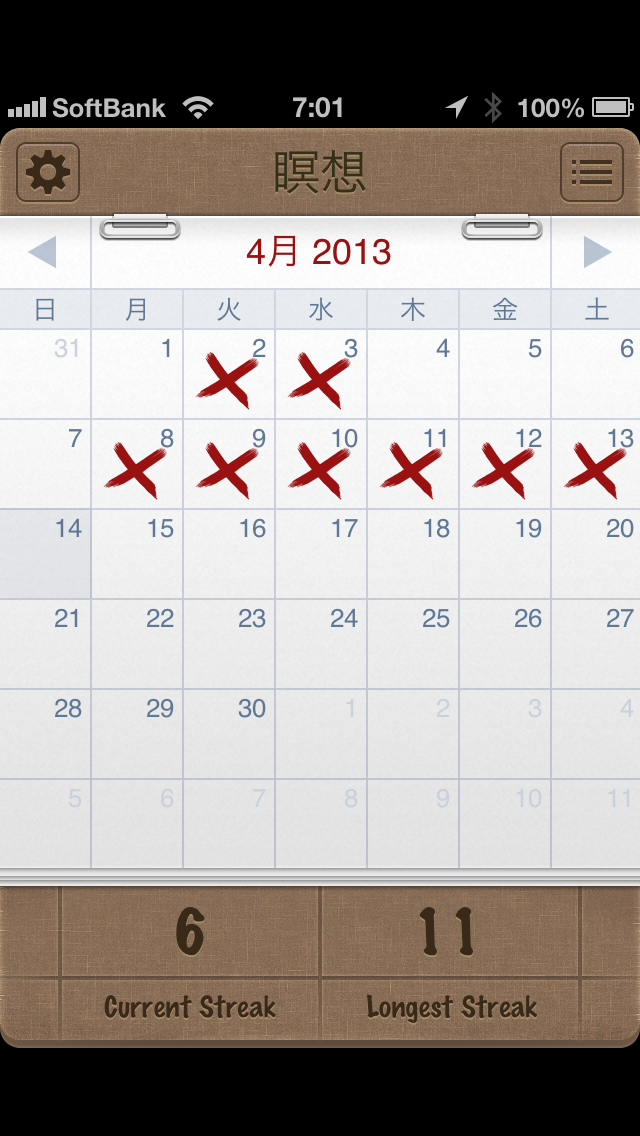Open the habit list menu icon
Screen dimensions: 640x1136
point(591,173)
